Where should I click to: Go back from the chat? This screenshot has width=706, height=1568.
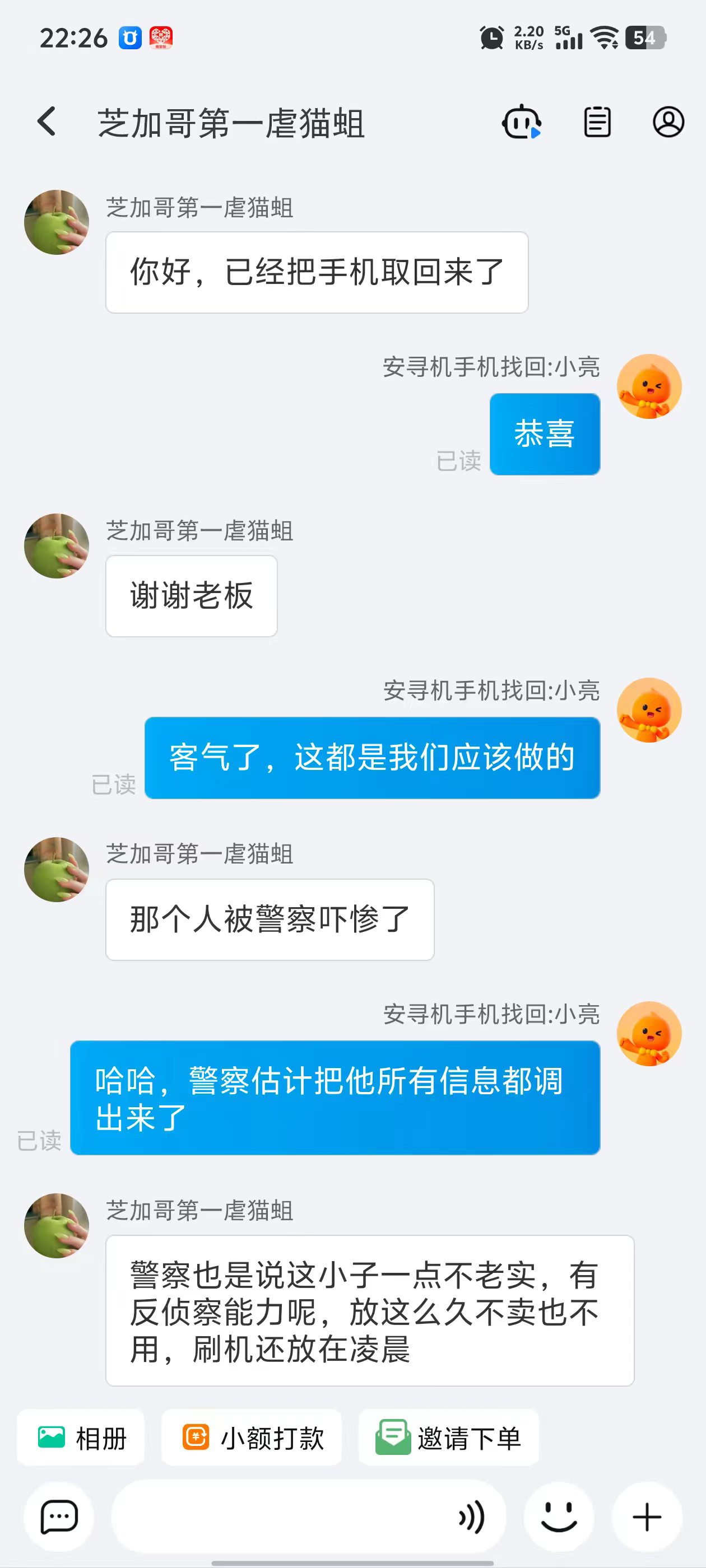[x=47, y=121]
